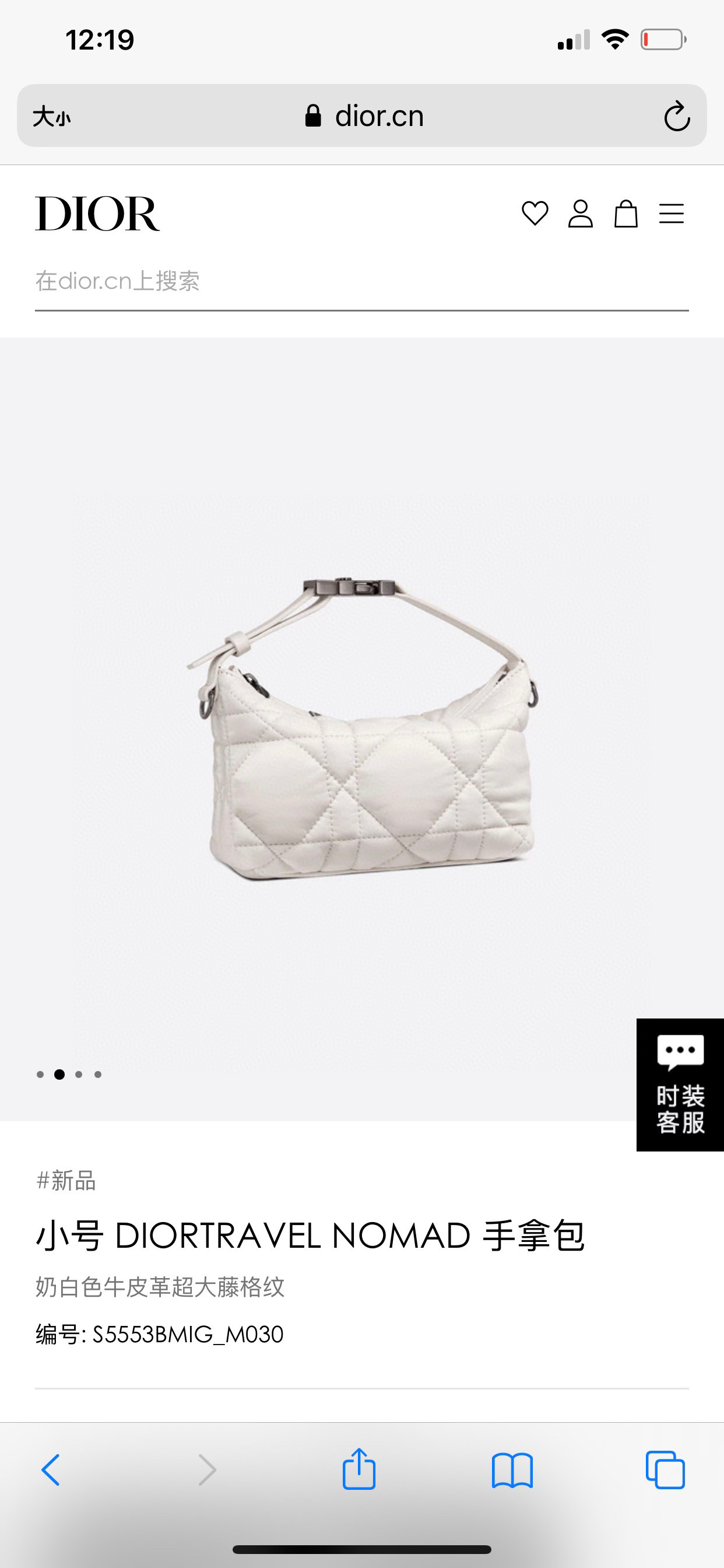Screen dimensions: 724x1568
Task: Open the wishlist heart icon
Action: click(x=535, y=213)
